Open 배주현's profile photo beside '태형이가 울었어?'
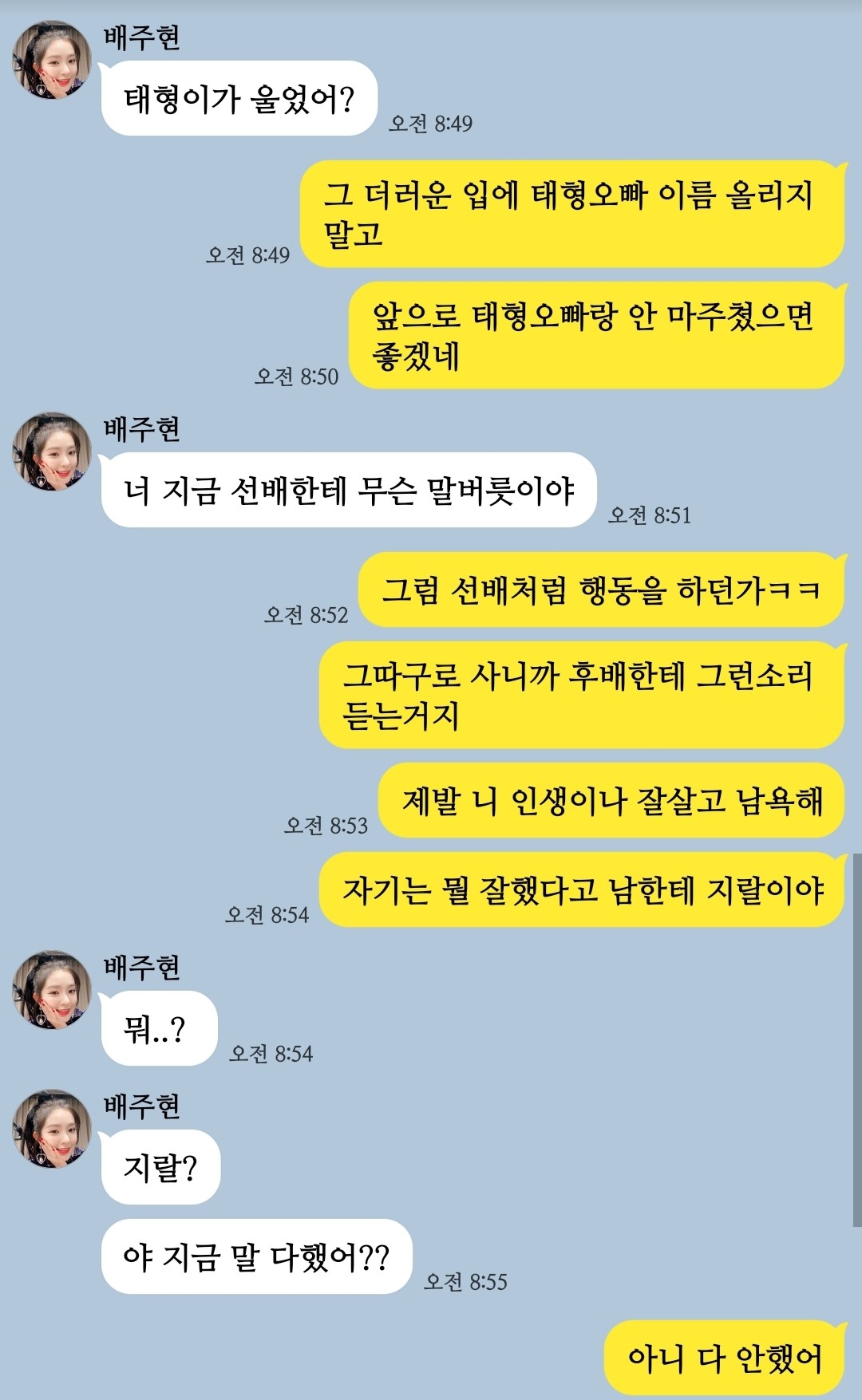 pos(52,60)
